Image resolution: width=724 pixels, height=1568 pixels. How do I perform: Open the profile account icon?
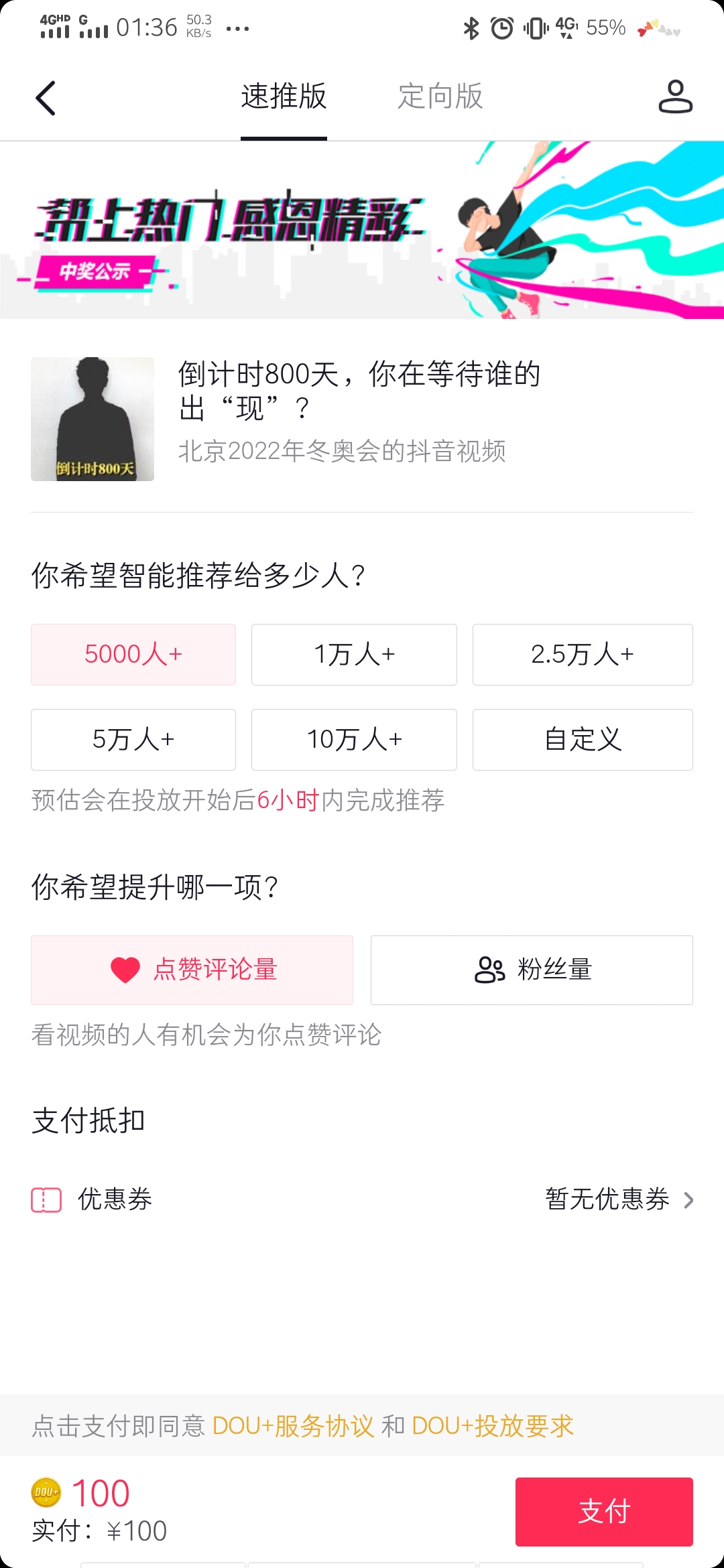pos(676,97)
